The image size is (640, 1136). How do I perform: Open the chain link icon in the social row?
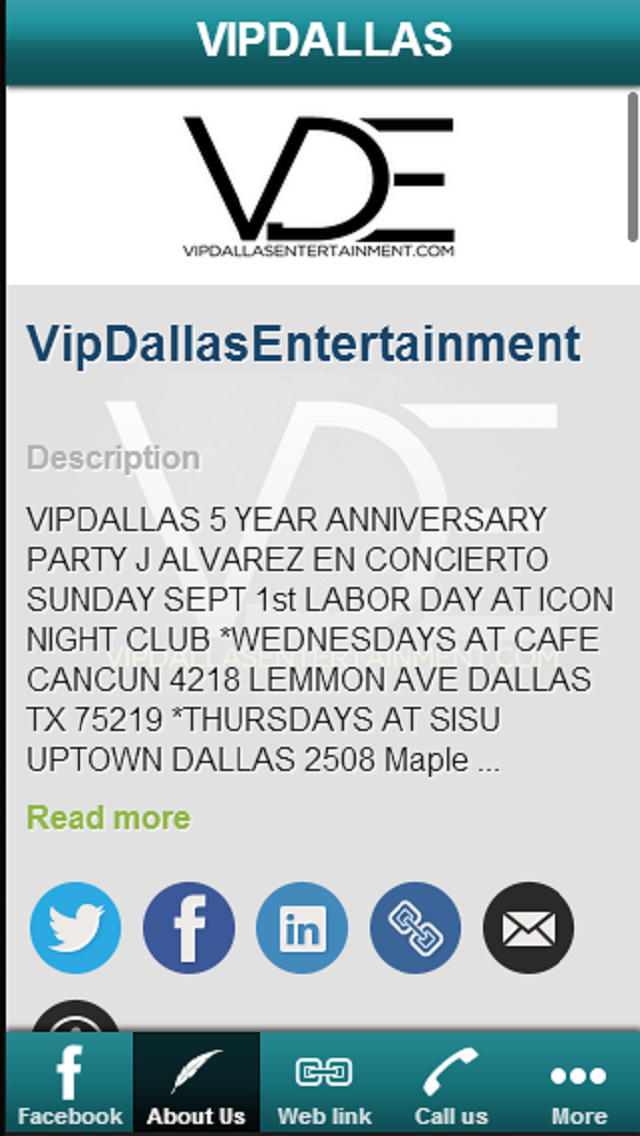(415, 927)
